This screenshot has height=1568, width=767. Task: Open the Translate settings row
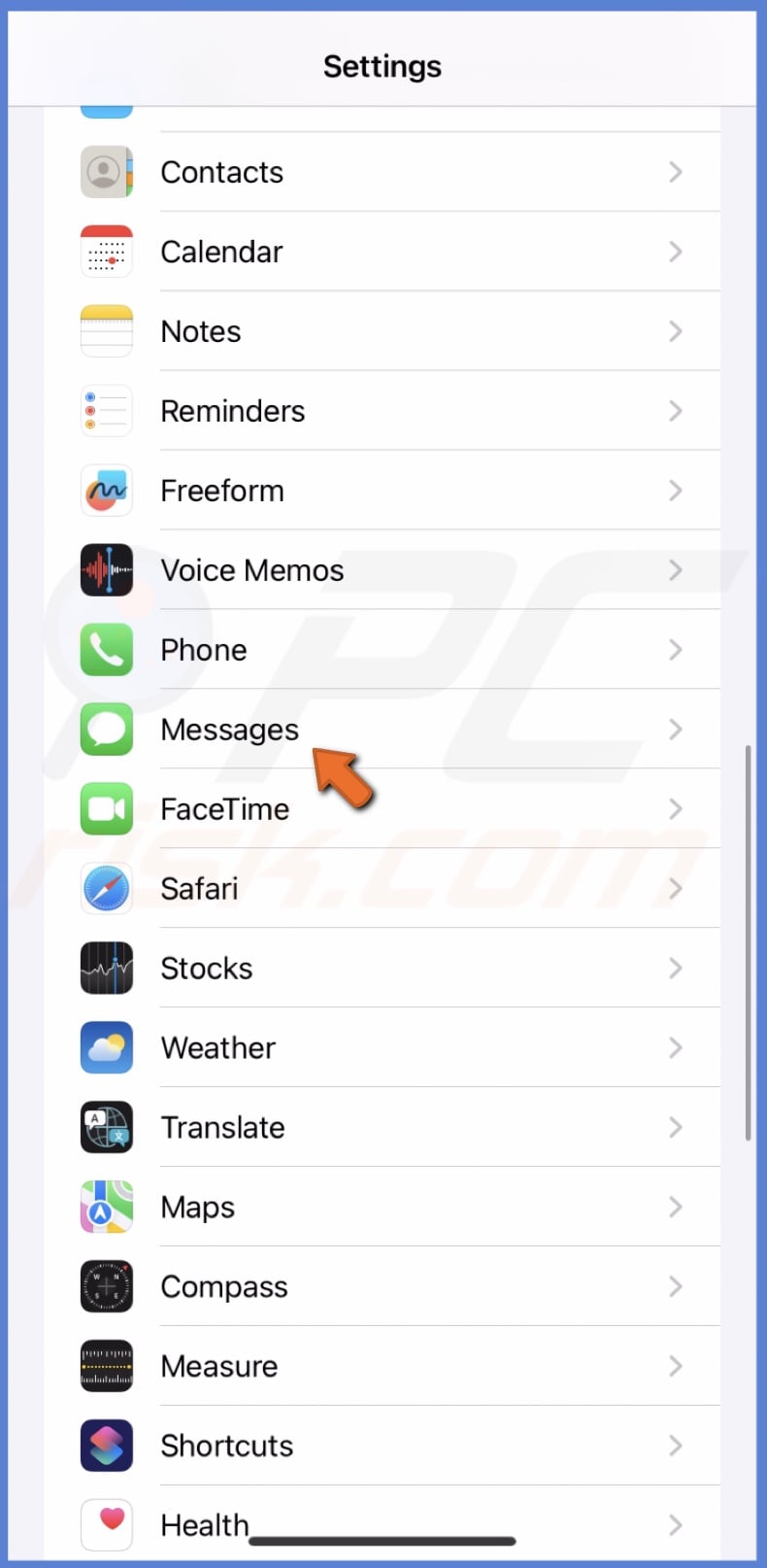(388, 1127)
